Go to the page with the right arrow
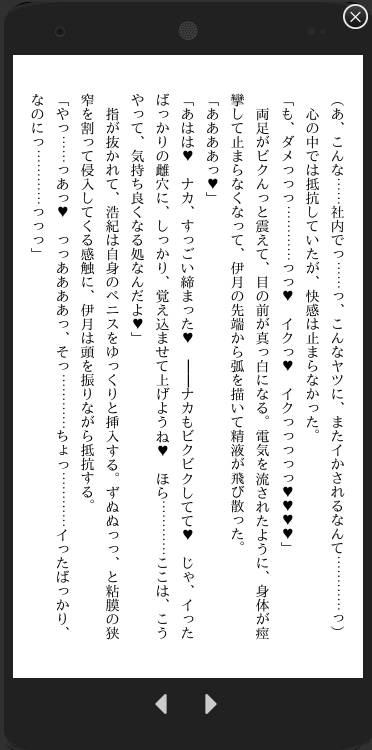Viewport: 372px width, 750px height. click(210, 704)
